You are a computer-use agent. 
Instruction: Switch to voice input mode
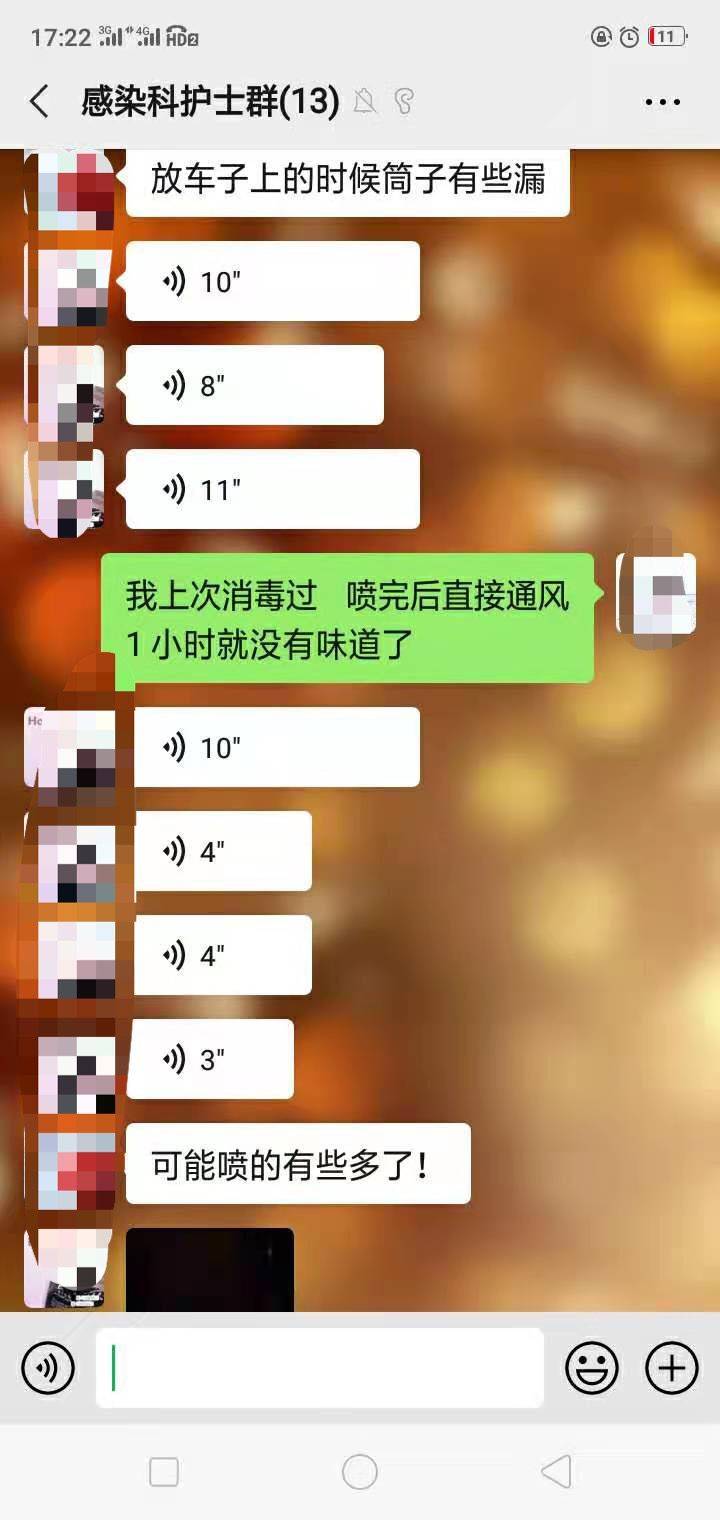pyautogui.click(x=48, y=1367)
